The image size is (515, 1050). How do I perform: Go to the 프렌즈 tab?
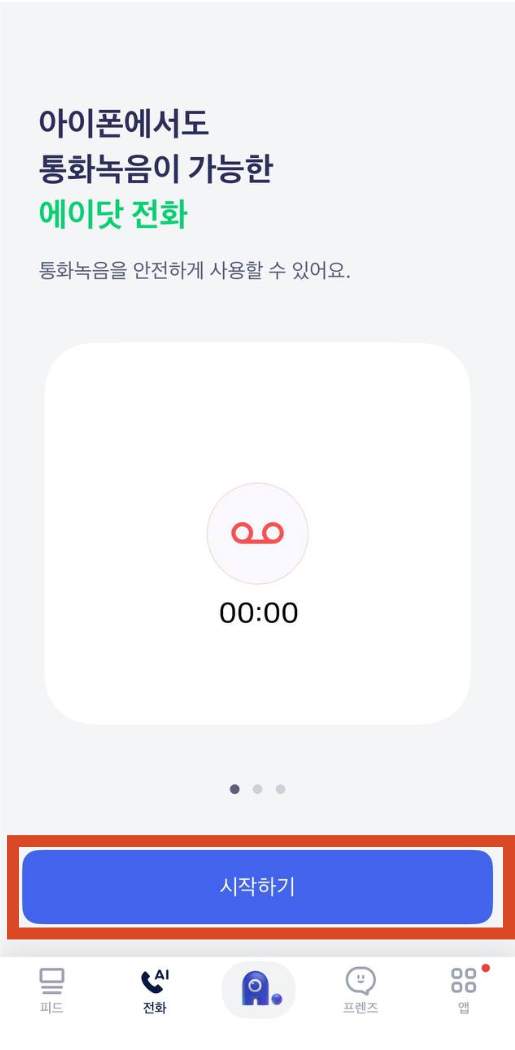pyautogui.click(x=360, y=991)
